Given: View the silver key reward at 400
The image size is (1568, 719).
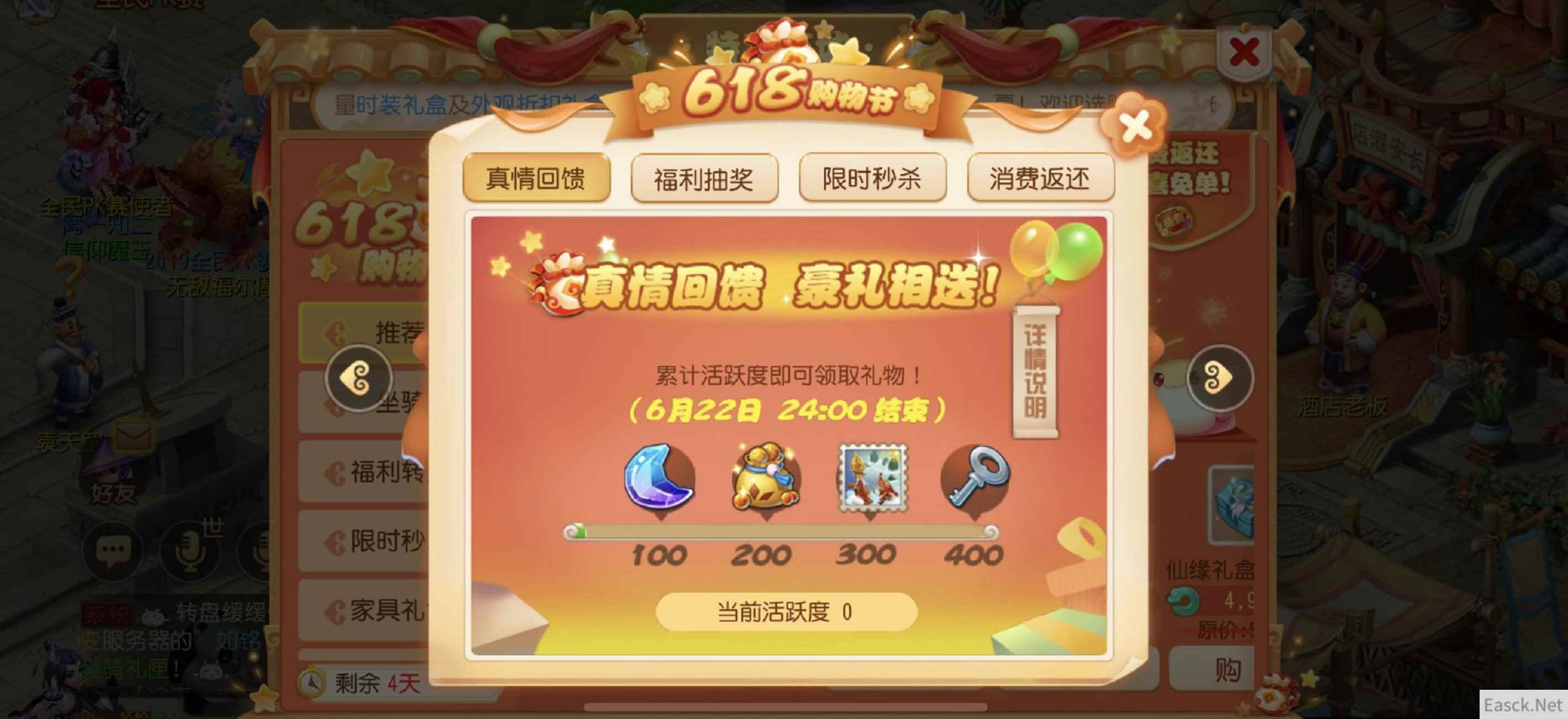Looking at the screenshot, I should click(976, 477).
